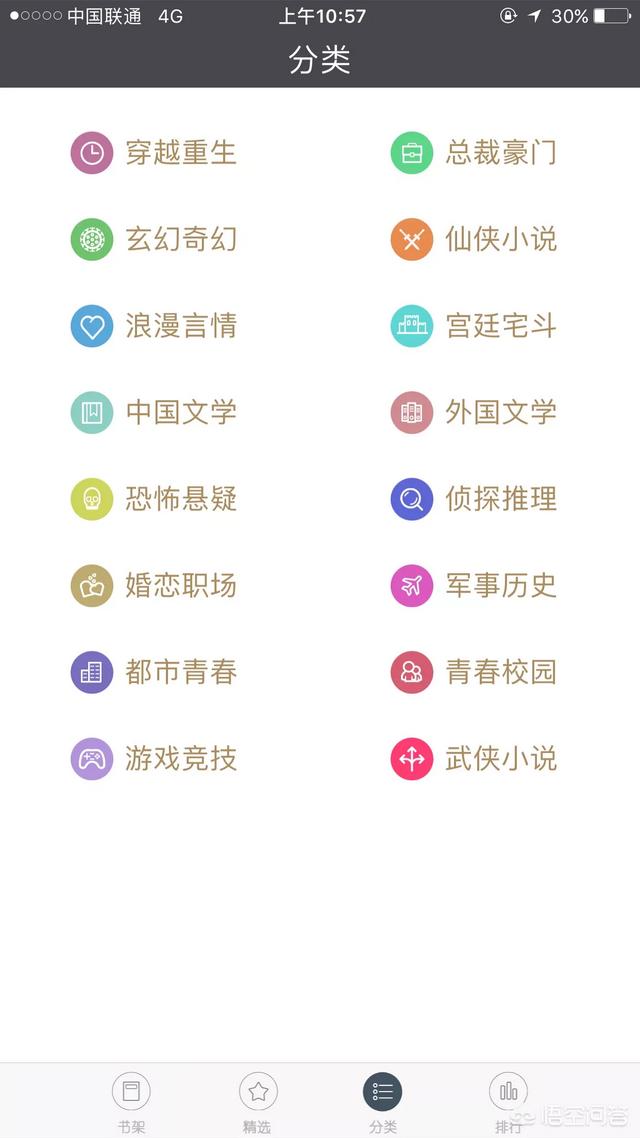This screenshot has height=1138, width=640.
Task: Switch to the 书架 tab
Action: tap(131, 1102)
